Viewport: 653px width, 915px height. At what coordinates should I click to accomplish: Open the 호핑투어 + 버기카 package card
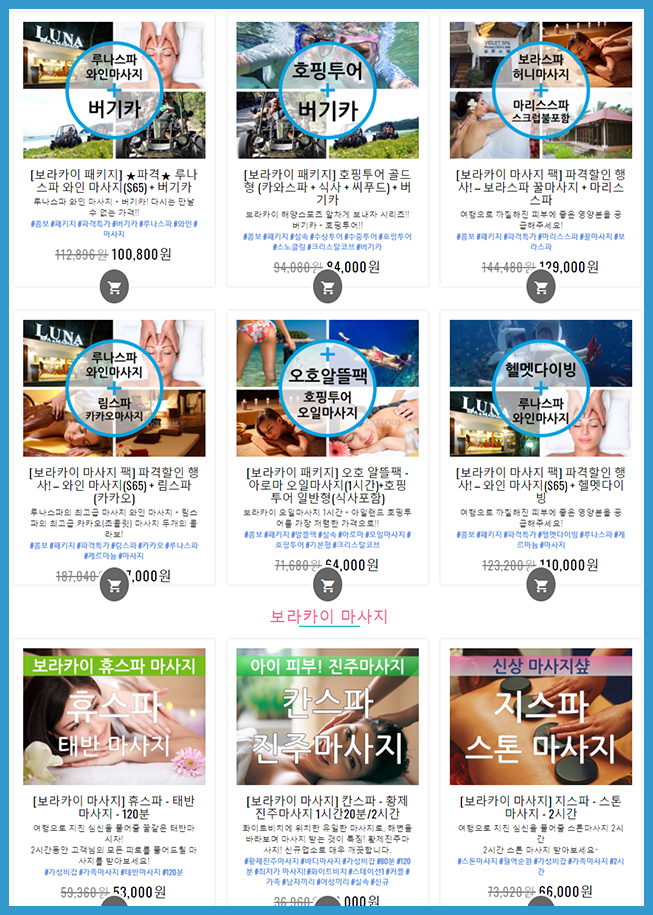[327, 90]
